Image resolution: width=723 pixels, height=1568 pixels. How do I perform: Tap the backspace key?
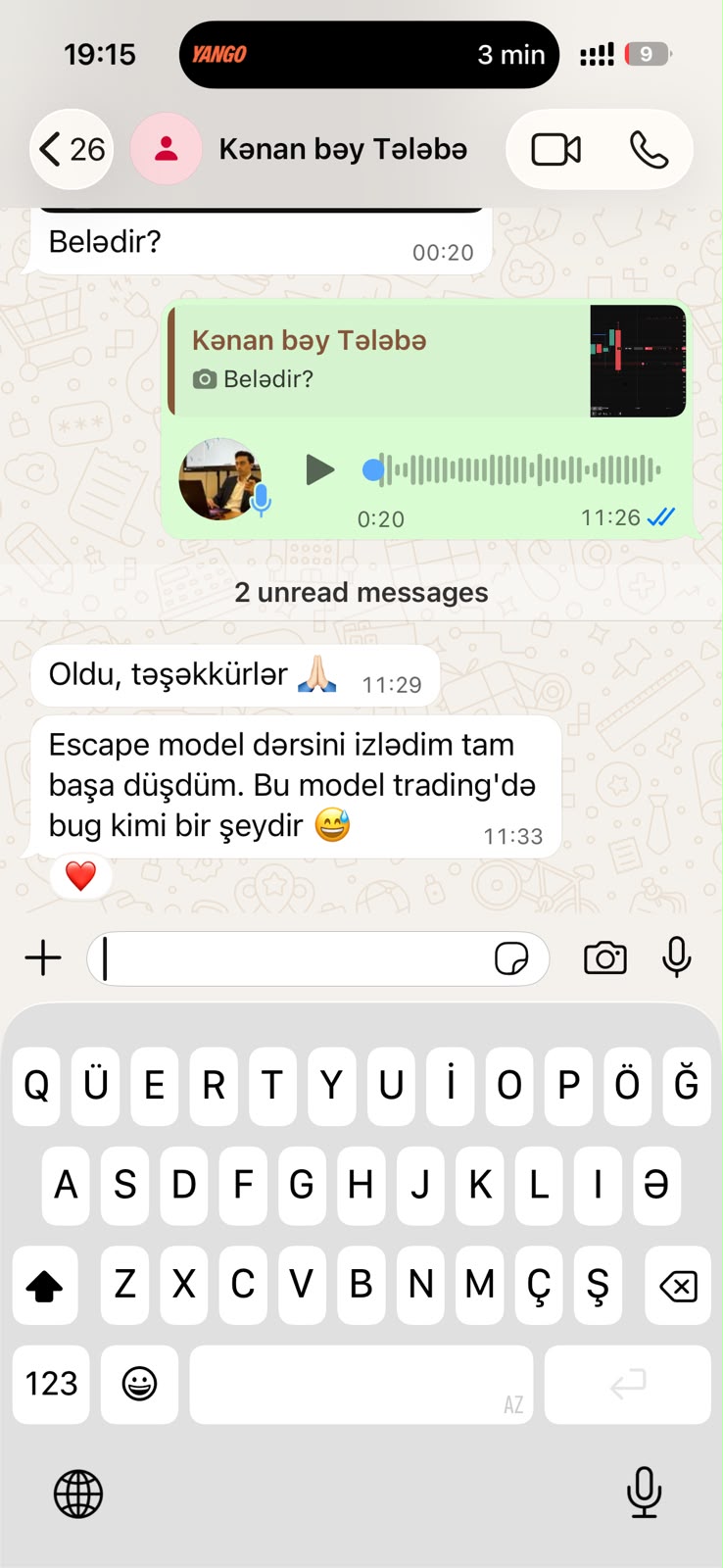point(677,1285)
